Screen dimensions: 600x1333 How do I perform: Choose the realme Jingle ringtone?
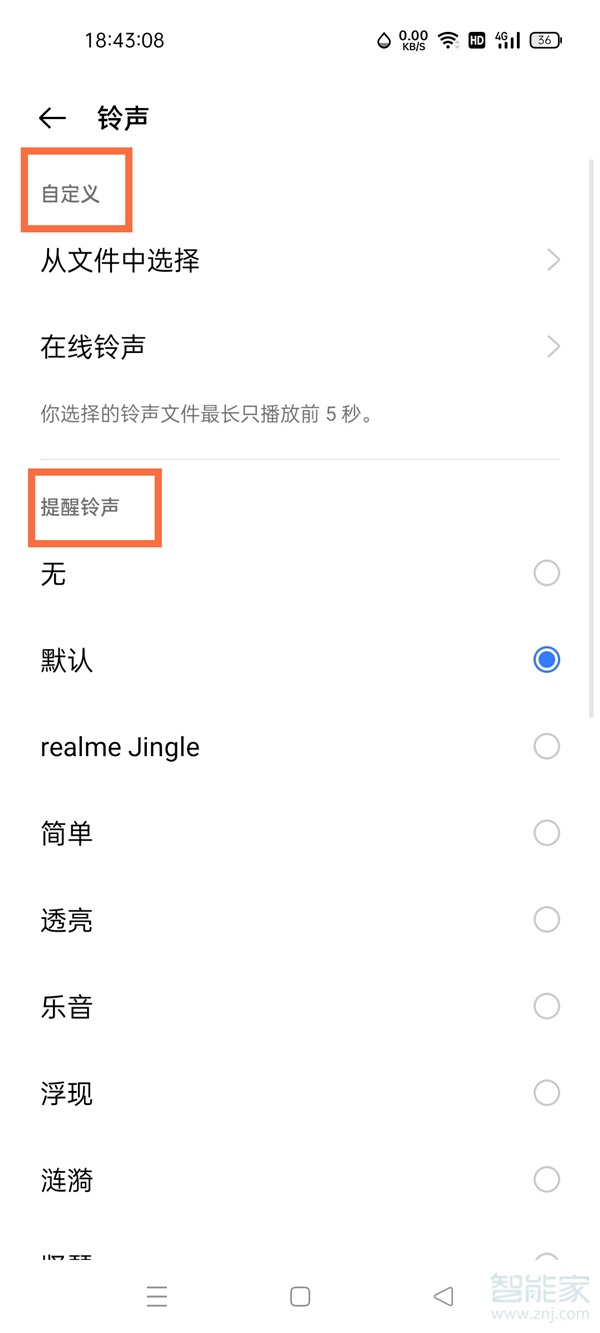point(546,746)
